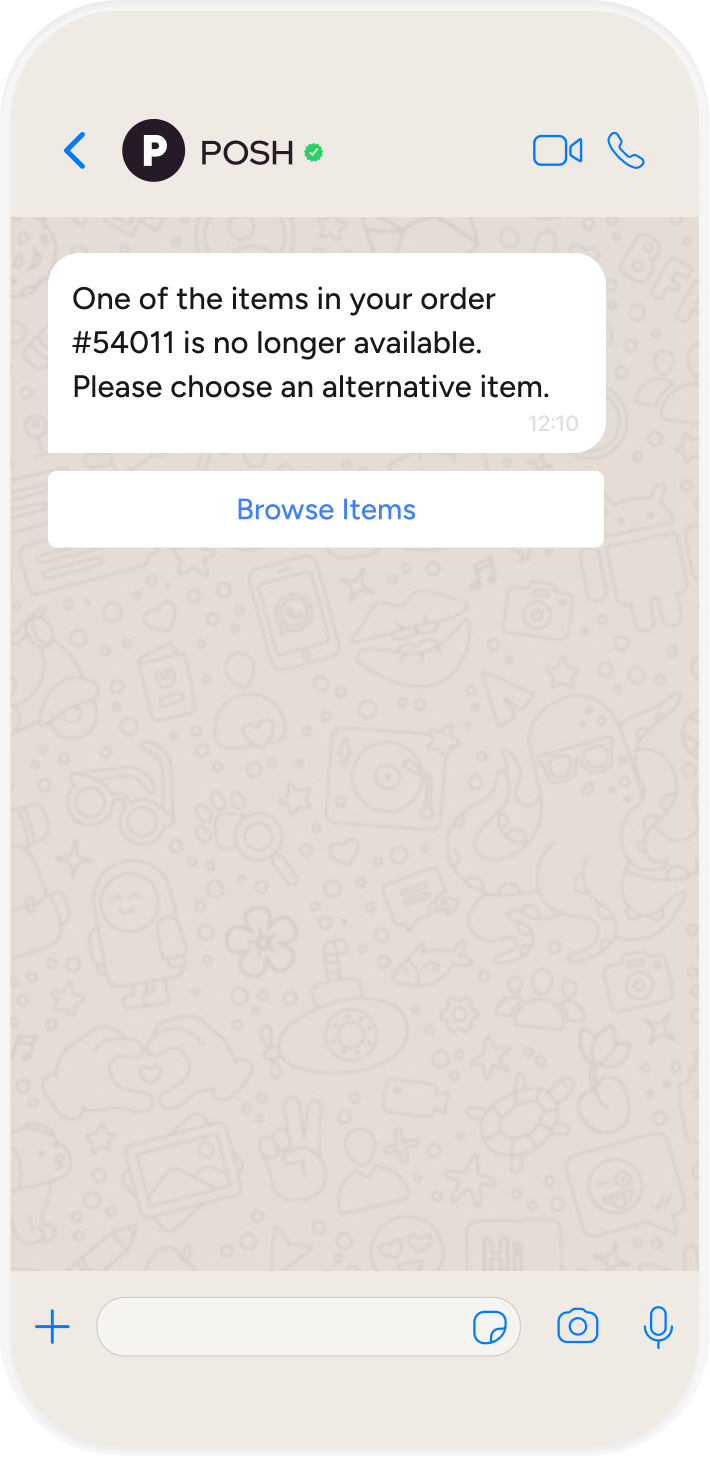
Task: Open the camera to take a photo
Action: (577, 1327)
